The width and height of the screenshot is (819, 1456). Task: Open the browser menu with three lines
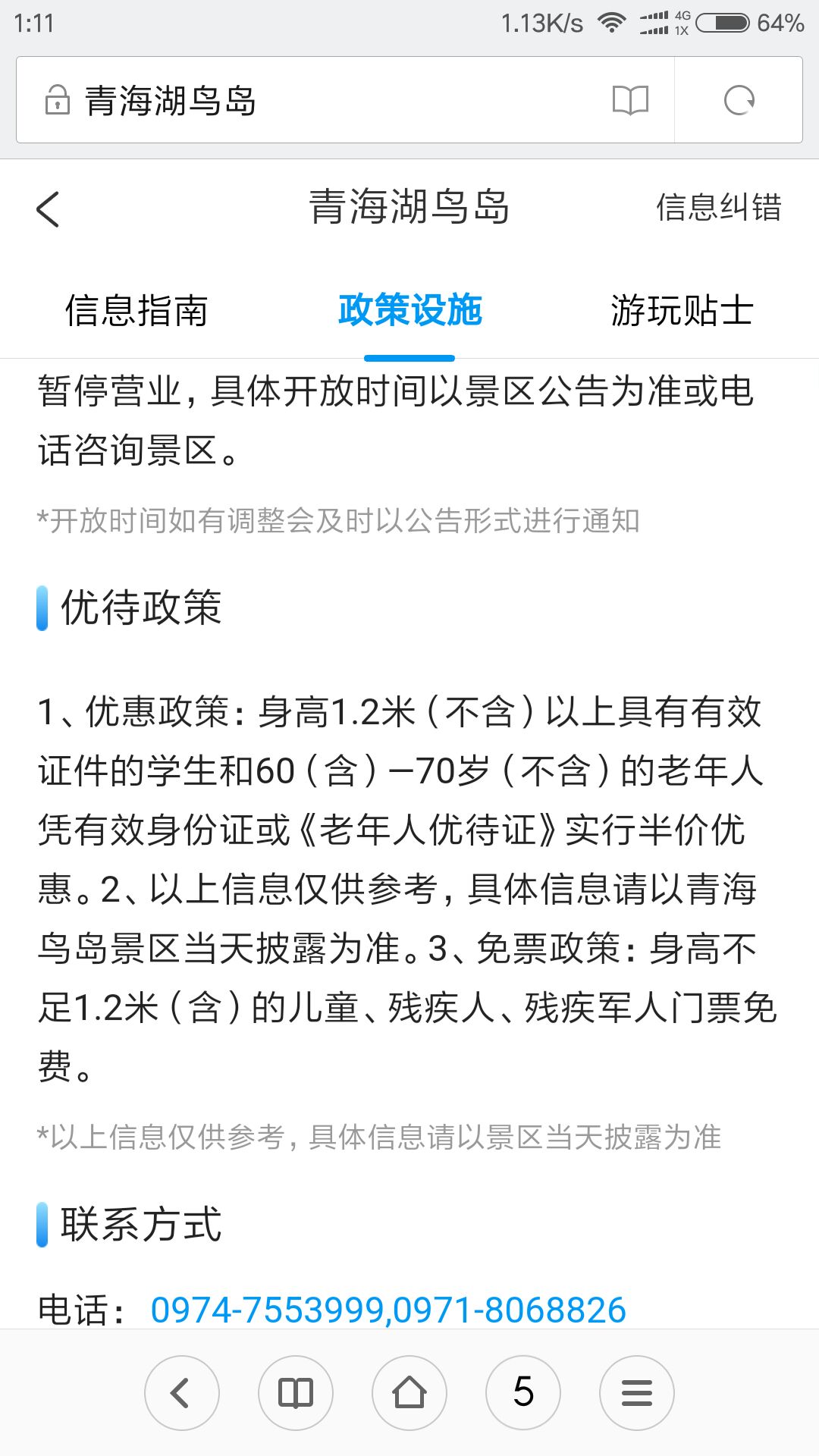637,1392
